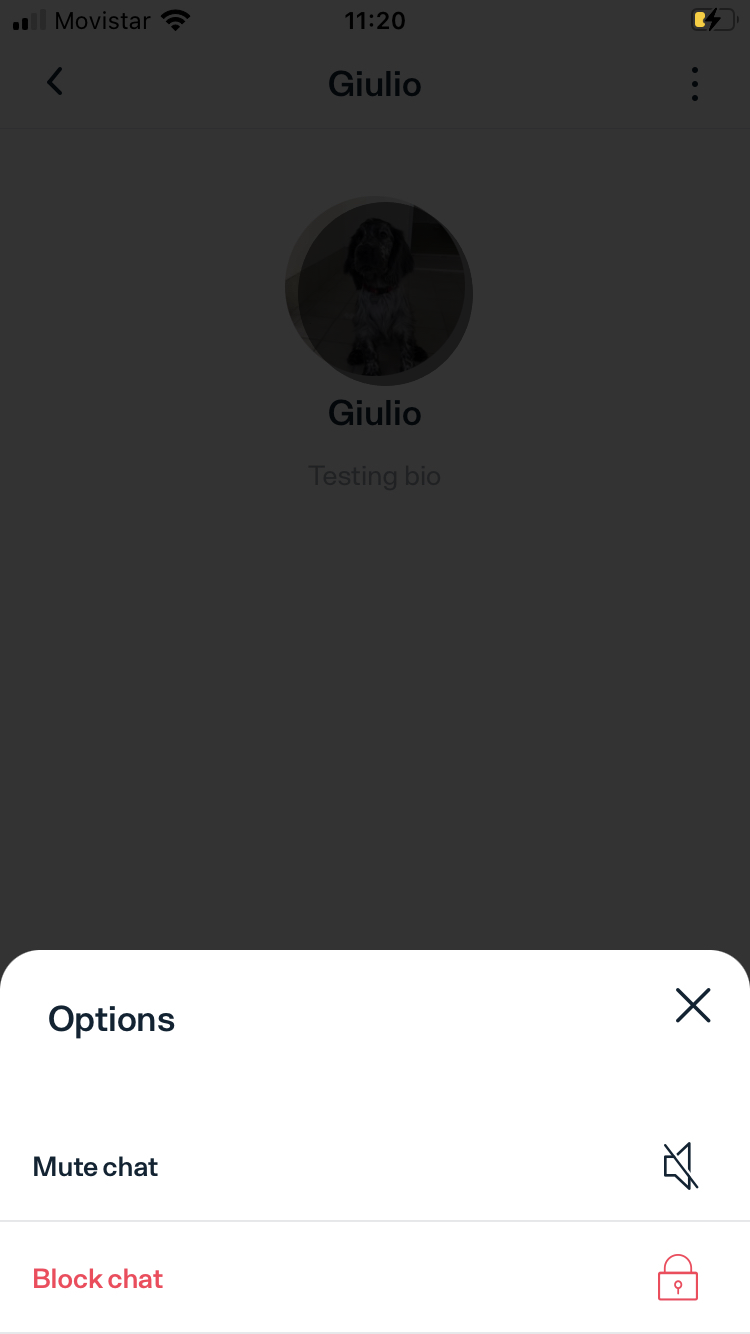This screenshot has width=750, height=1334.
Task: Close the Options sheet
Action: (692, 1005)
